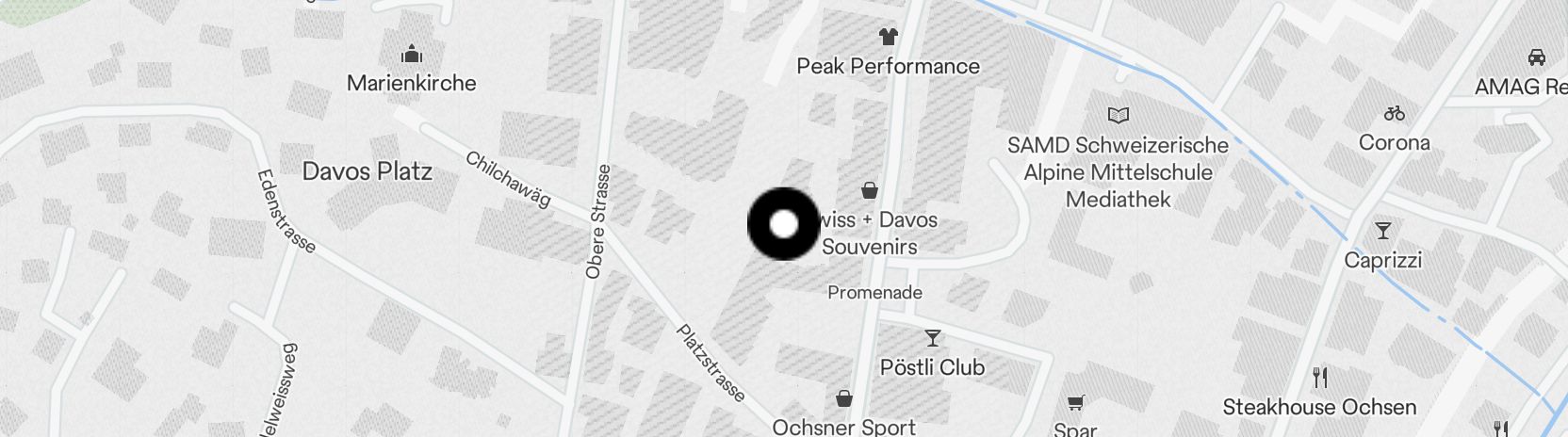Select the Marienkirche church marker
The image size is (1568, 437).
[411, 54]
